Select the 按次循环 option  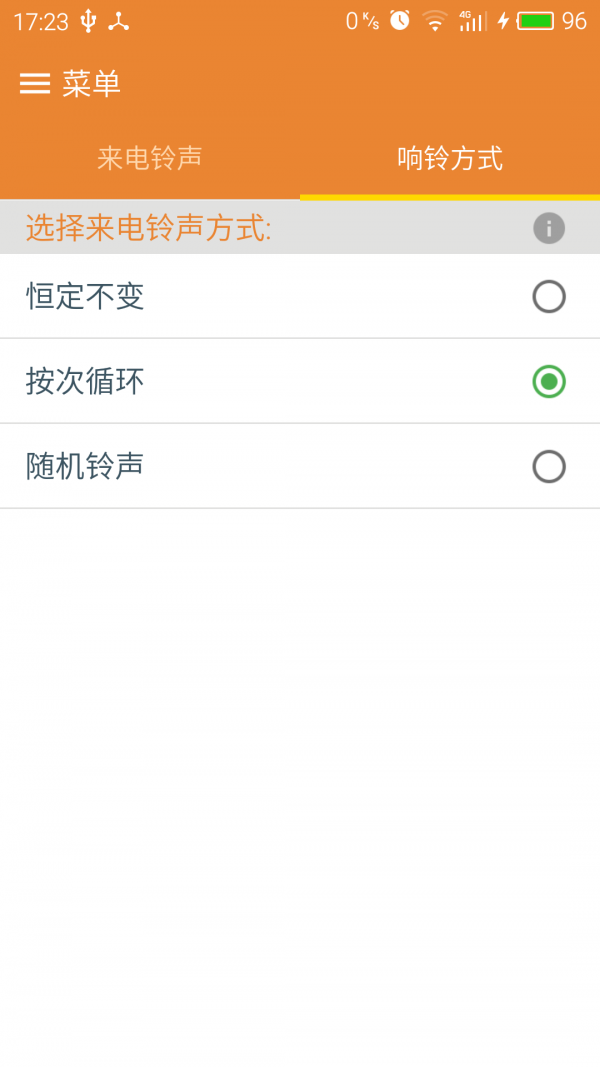(300, 381)
